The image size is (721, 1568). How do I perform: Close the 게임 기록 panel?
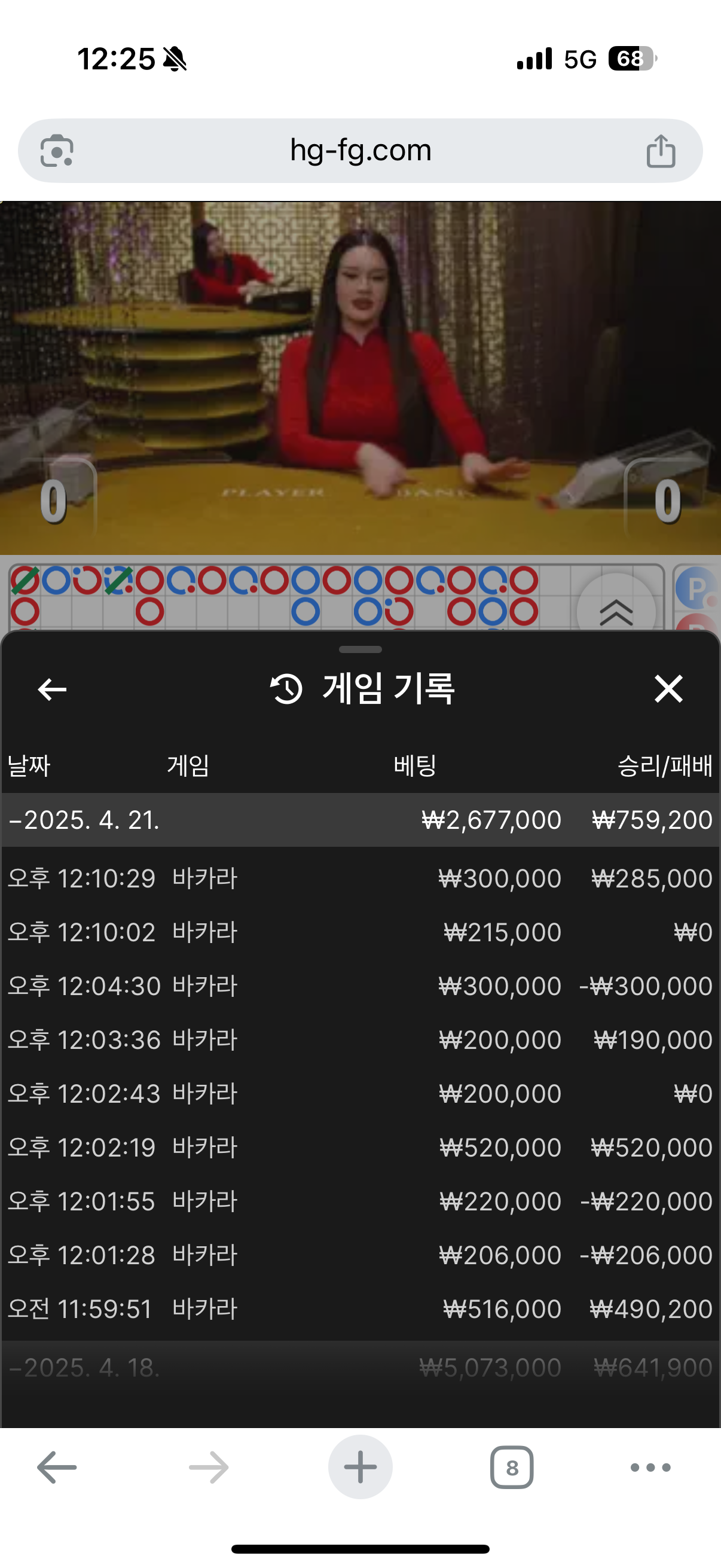668,689
